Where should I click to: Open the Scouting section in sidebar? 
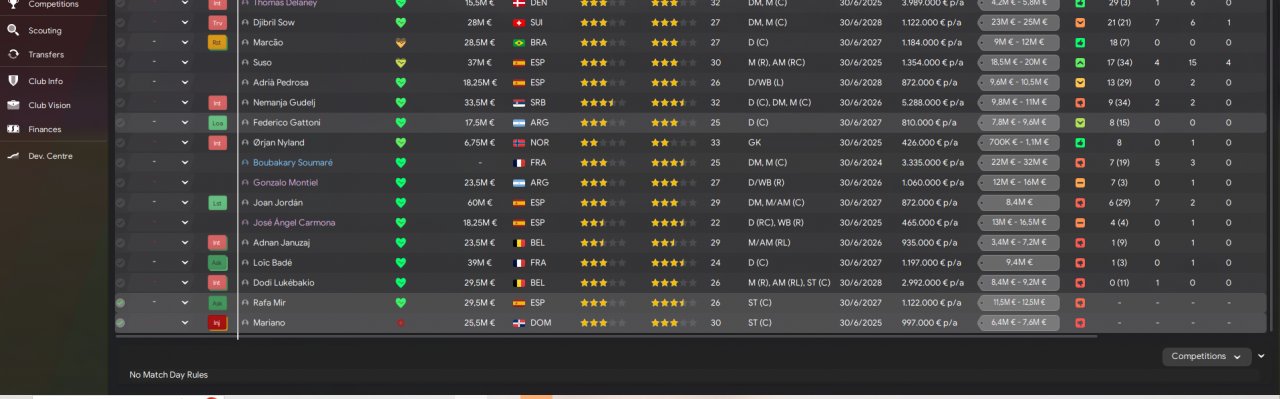click(44, 31)
